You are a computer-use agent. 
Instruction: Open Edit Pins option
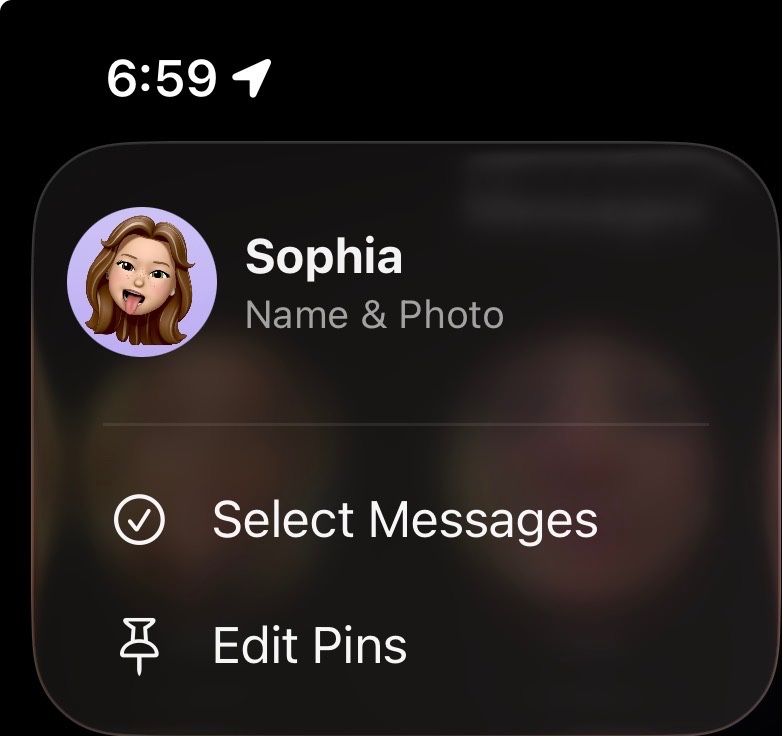(310, 646)
